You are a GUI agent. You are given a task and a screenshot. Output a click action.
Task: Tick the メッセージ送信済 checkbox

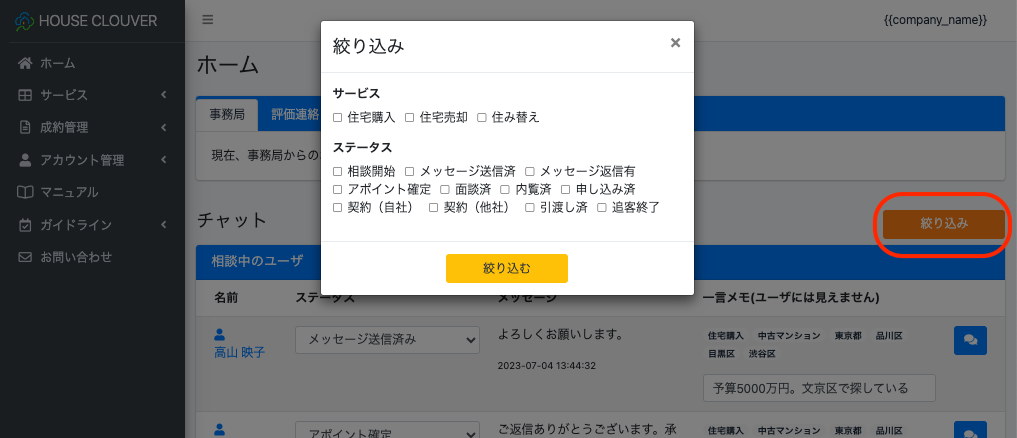(409, 172)
